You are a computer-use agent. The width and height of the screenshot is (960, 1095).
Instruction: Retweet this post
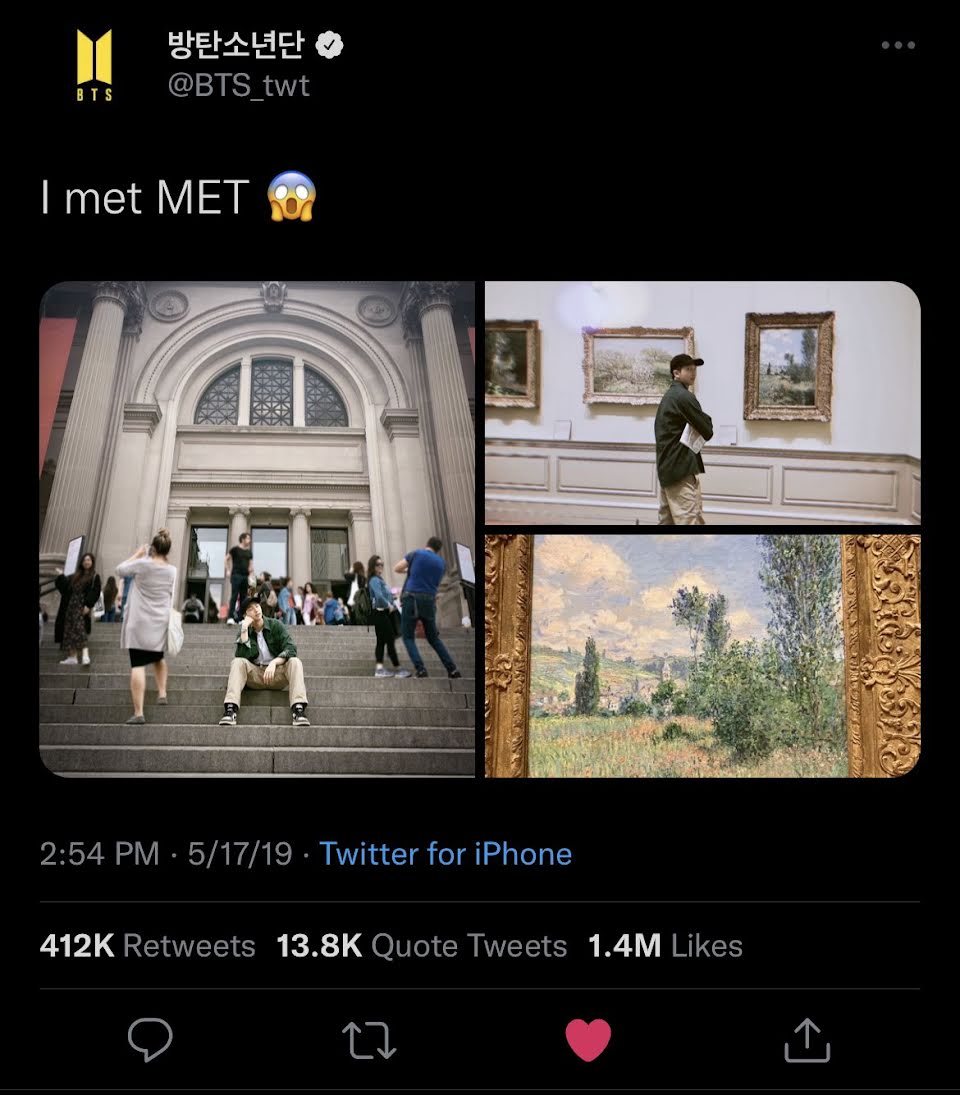coord(369,1040)
